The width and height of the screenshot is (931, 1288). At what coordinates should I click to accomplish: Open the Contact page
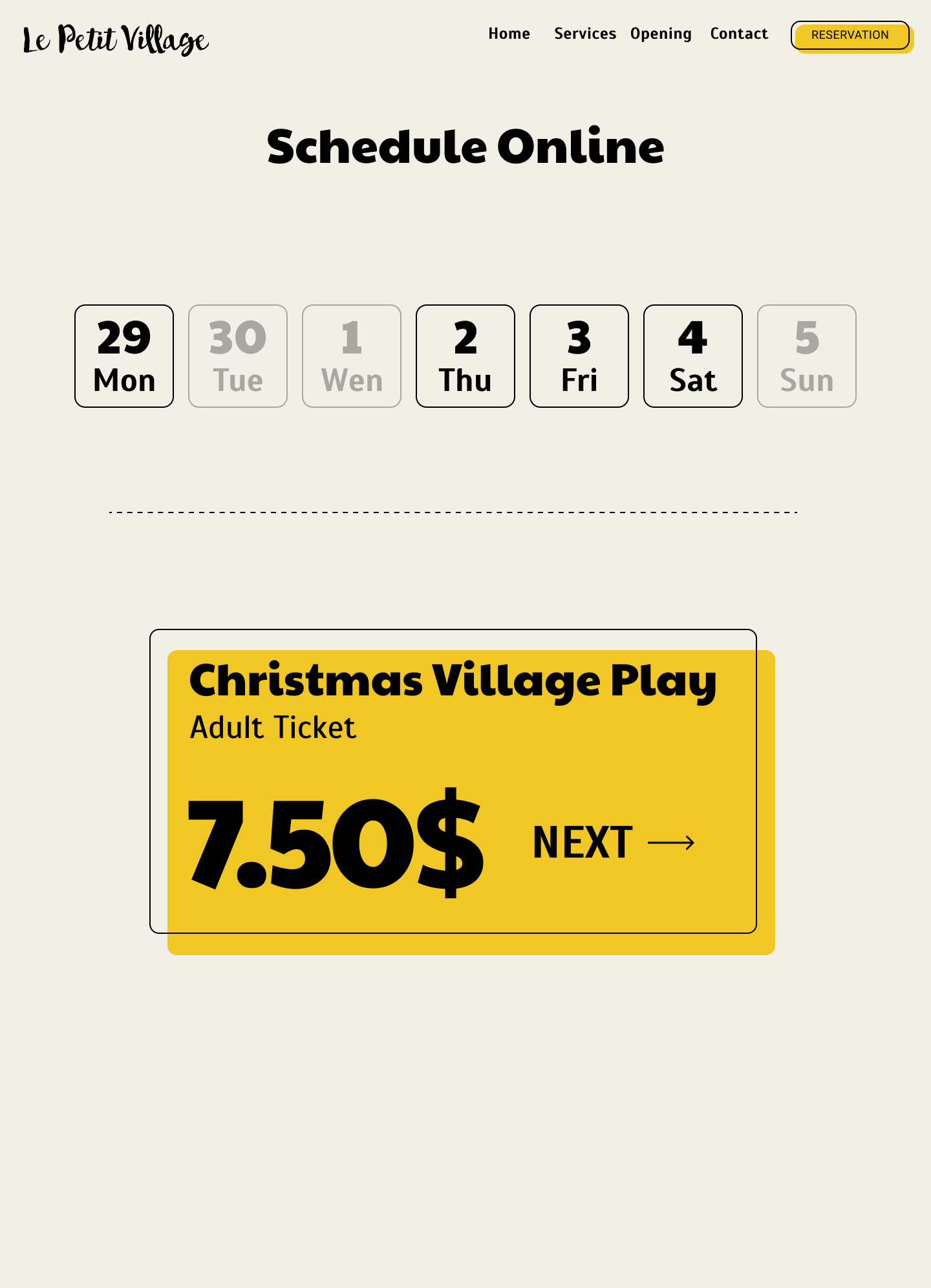pyautogui.click(x=738, y=34)
